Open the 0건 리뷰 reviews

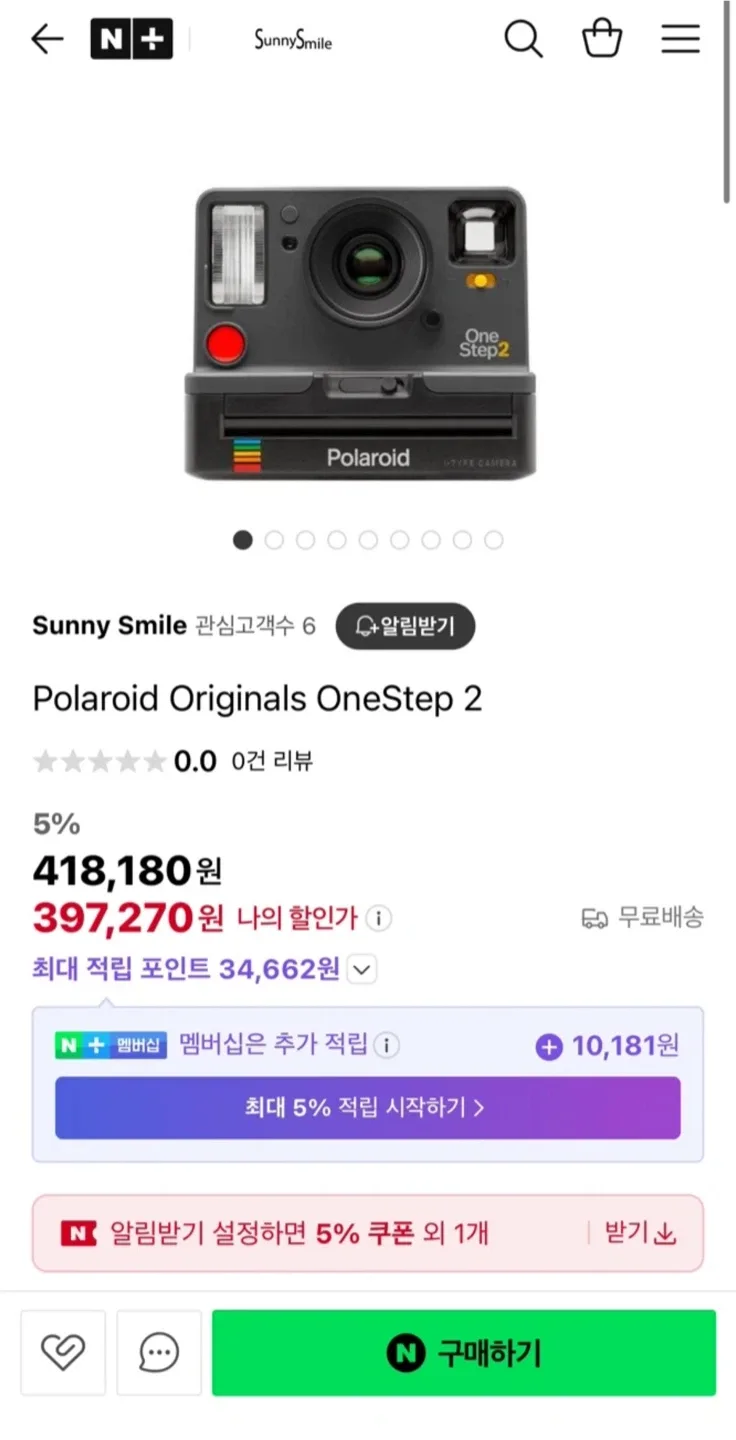coord(272,761)
